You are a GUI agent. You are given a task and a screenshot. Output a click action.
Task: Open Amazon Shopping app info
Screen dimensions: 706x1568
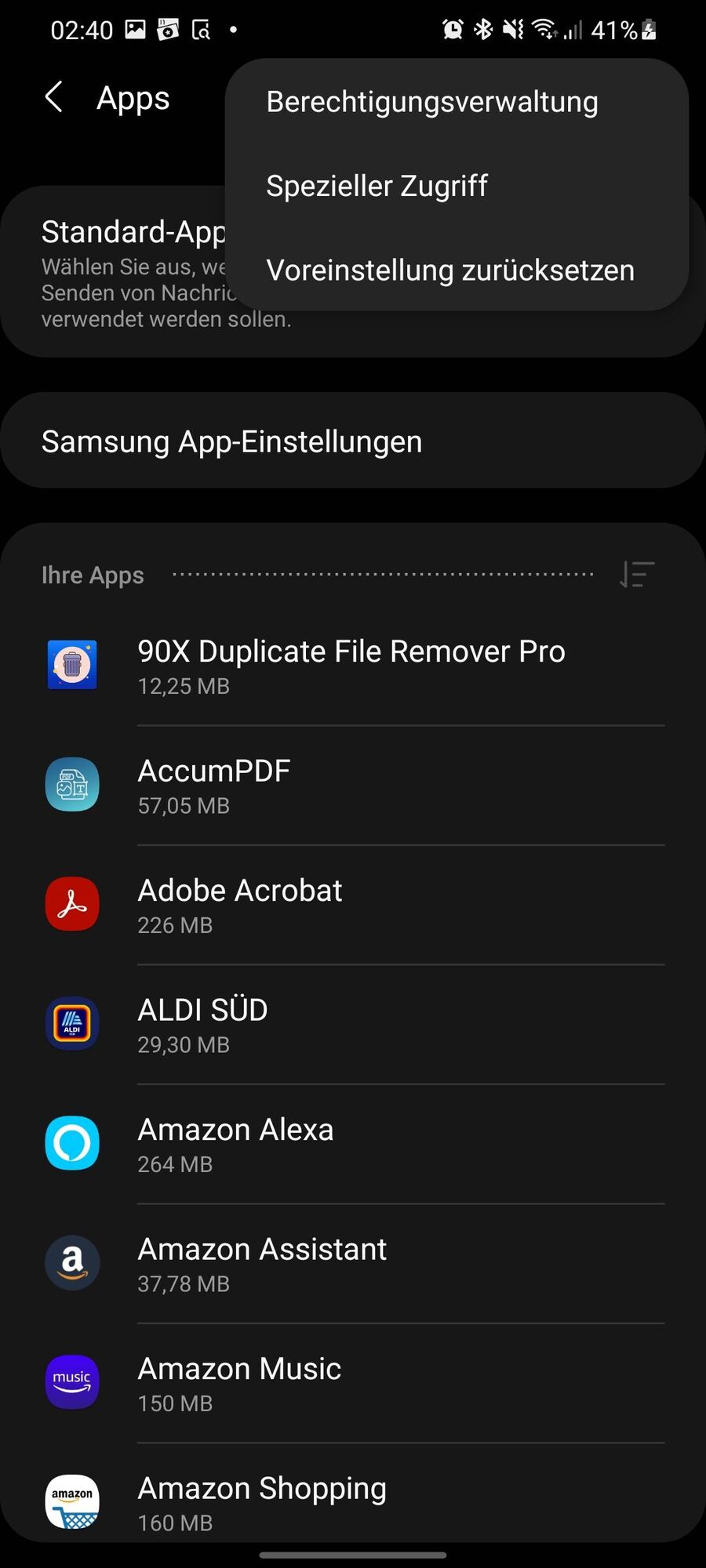(353, 1501)
